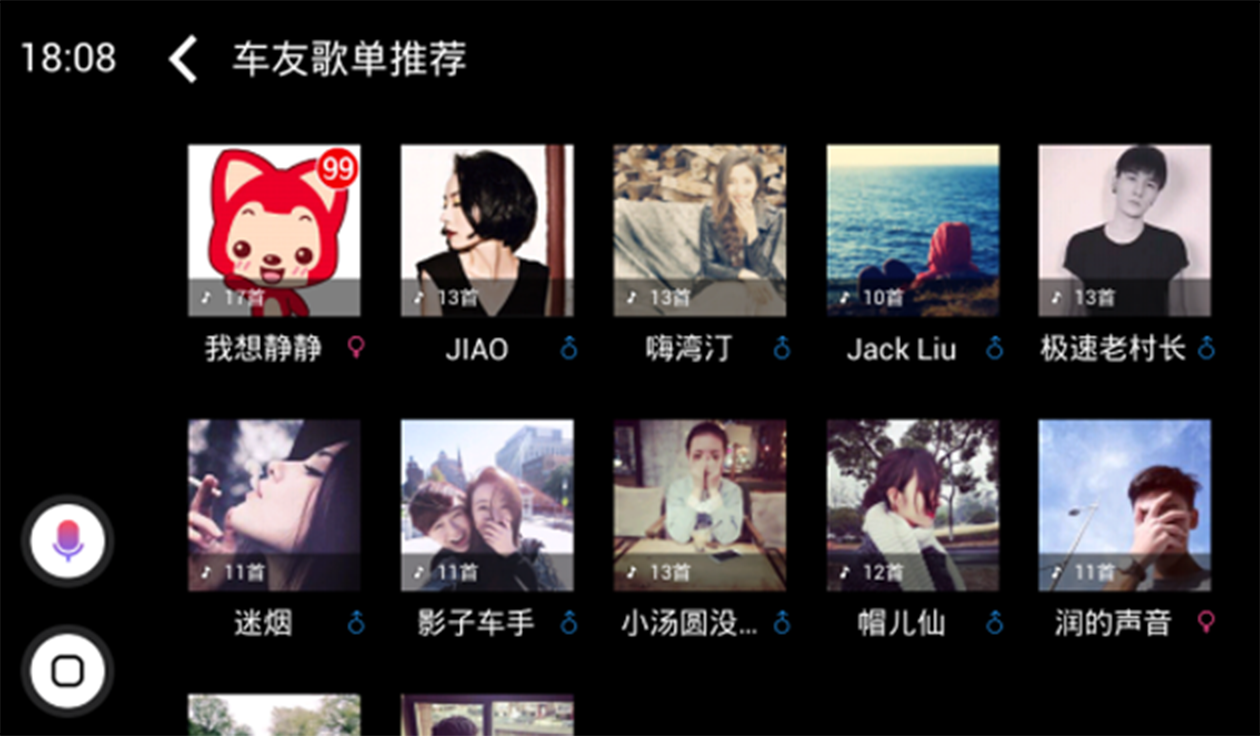
Task: Tap the square home button
Action: pyautogui.click(x=67, y=671)
